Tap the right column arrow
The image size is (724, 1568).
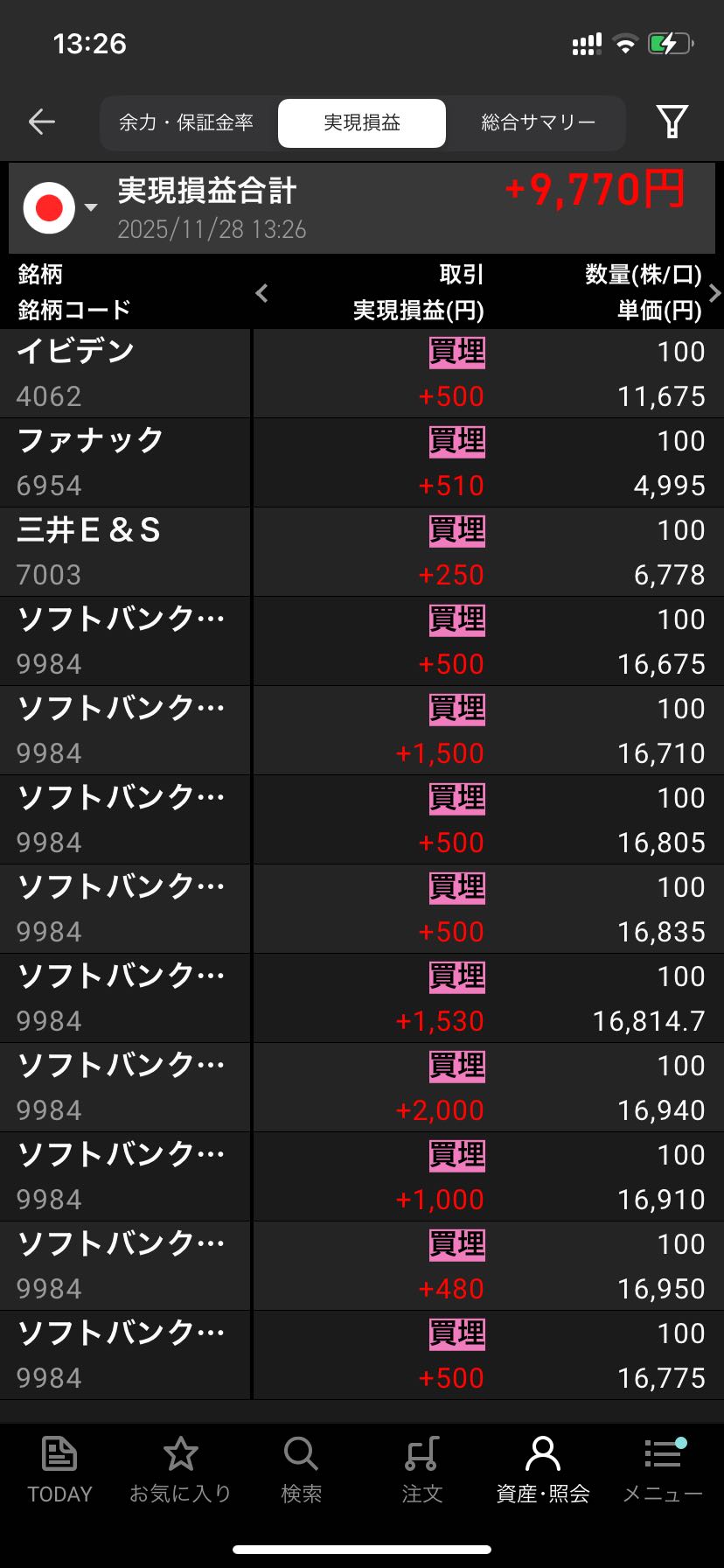[x=714, y=293]
